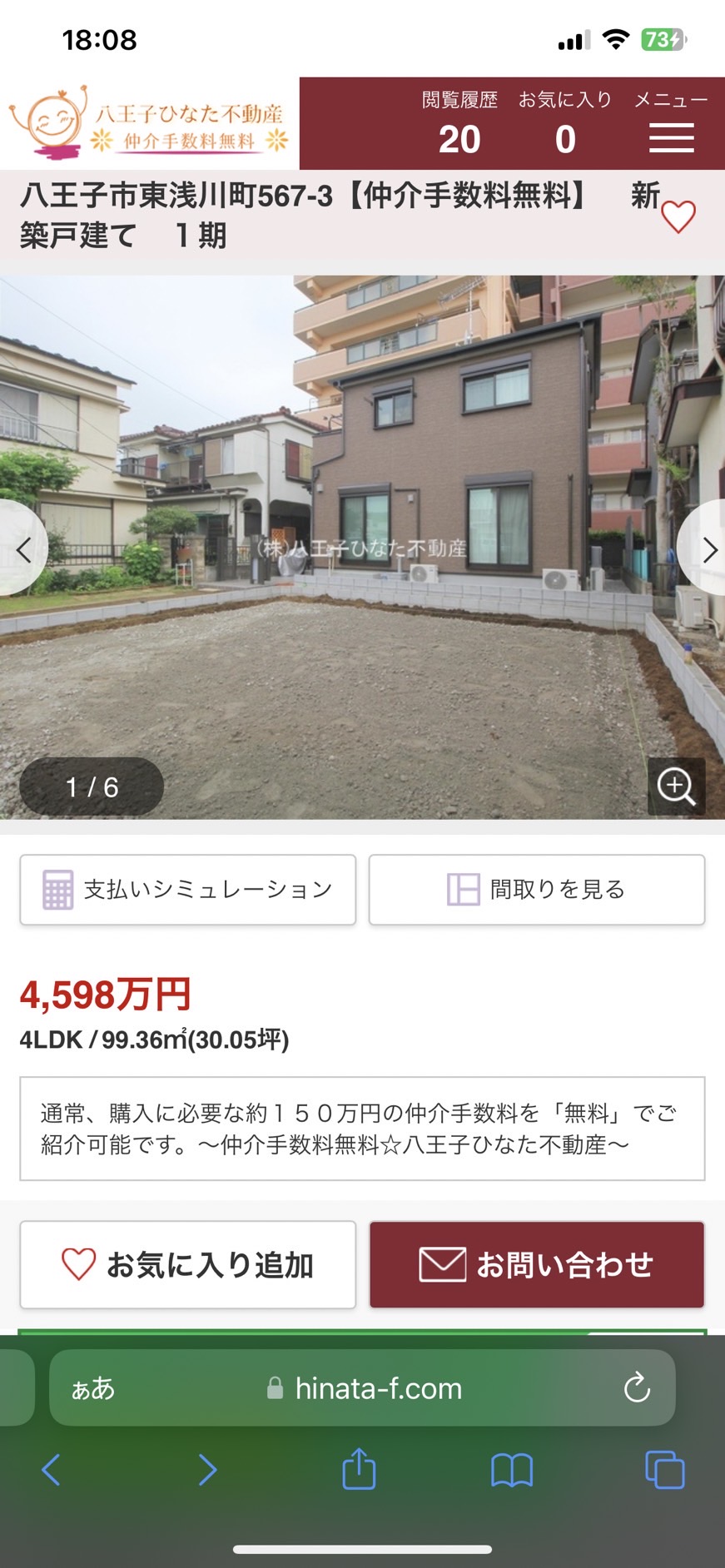Tap the hinata-f.com address bar
Viewport: 725px width, 1568px height.
(363, 1387)
